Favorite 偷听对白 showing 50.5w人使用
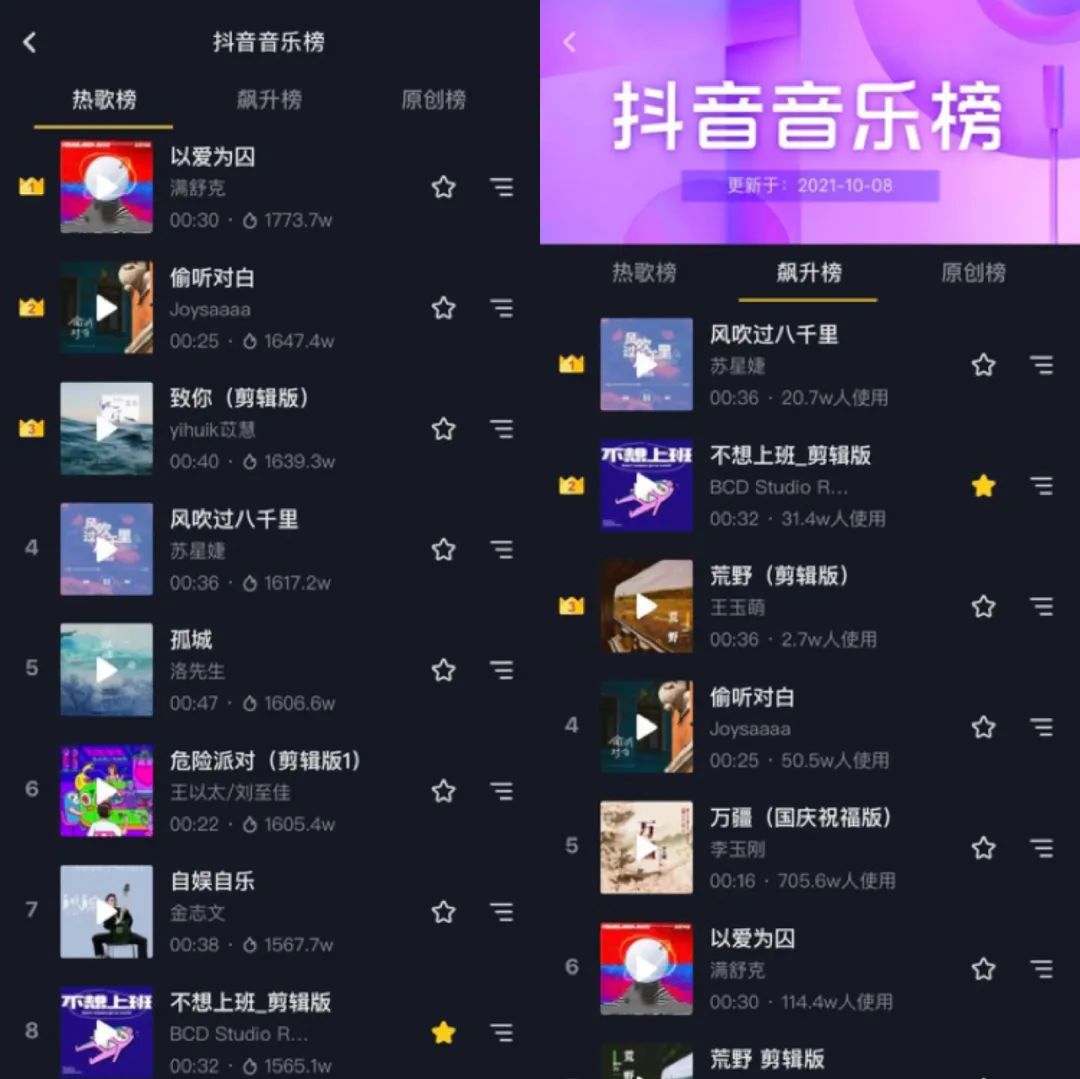The height and width of the screenshot is (1079, 1080). (x=983, y=727)
